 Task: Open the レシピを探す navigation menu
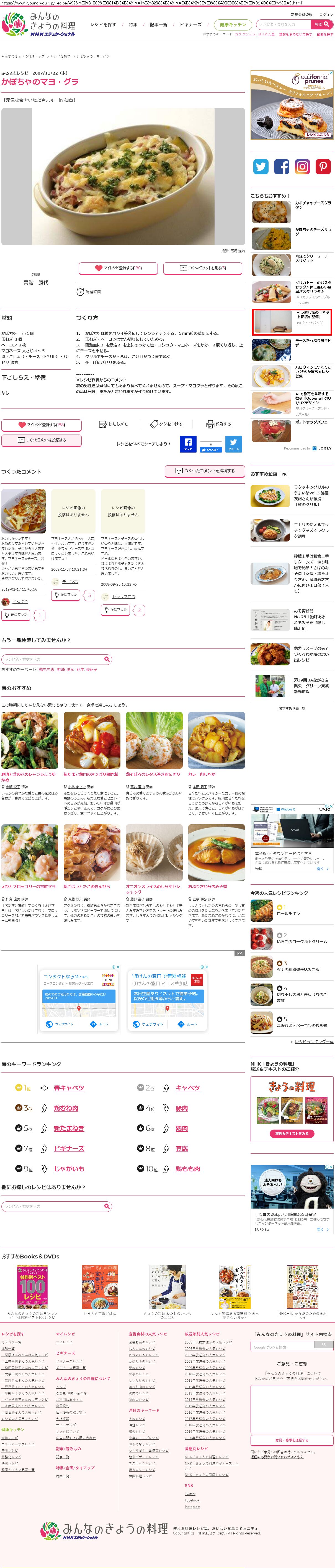point(103,25)
